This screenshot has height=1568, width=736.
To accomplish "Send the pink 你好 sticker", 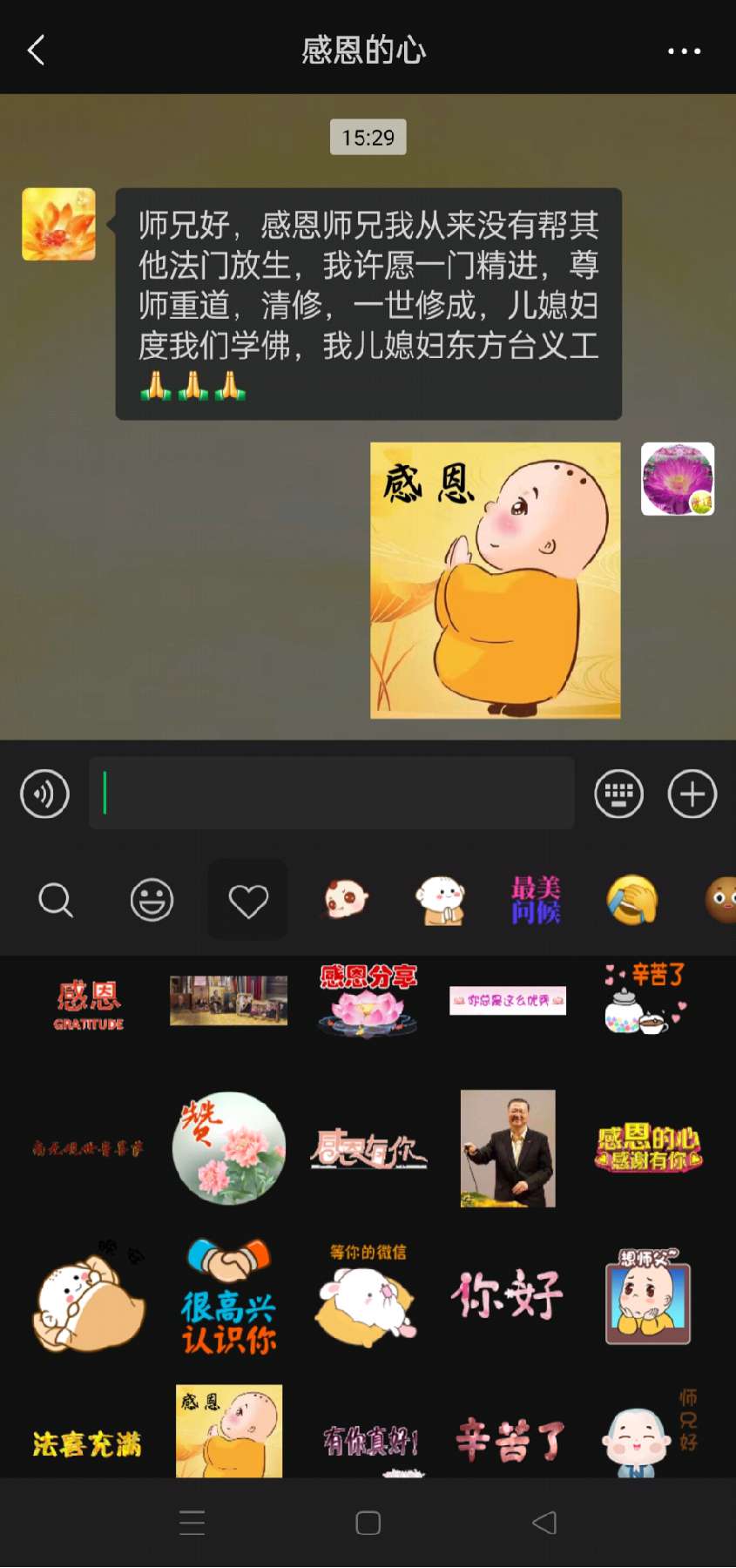I will [507, 1295].
